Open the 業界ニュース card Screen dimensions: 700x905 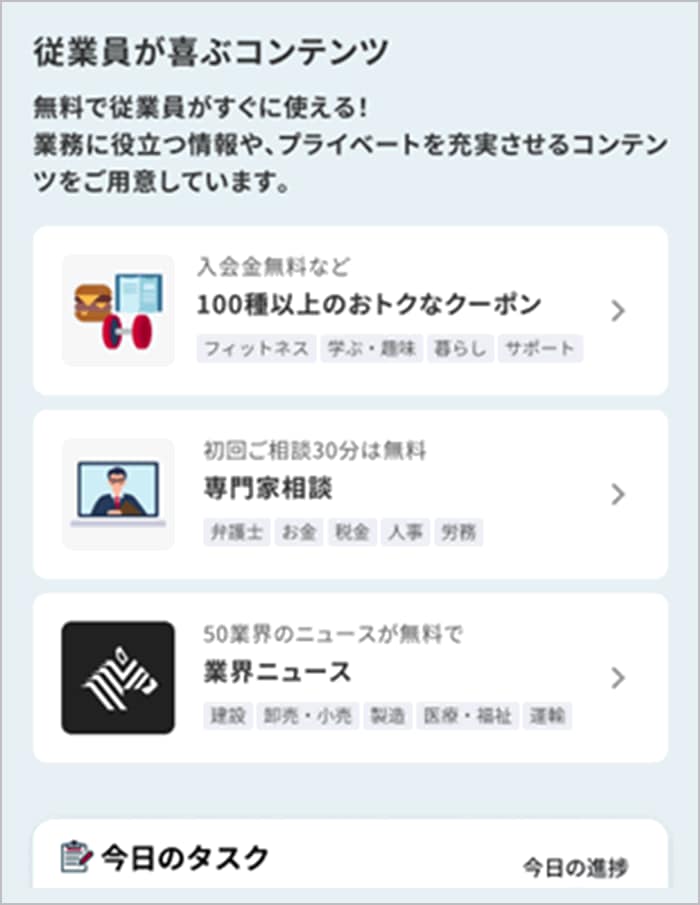350,677
